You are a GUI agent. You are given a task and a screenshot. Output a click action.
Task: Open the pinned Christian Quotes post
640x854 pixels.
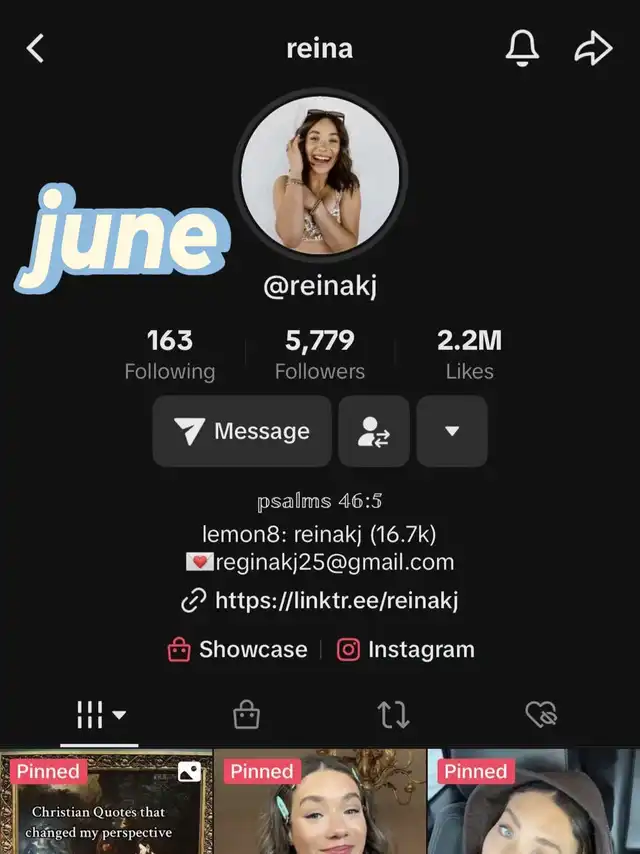(x=106, y=805)
